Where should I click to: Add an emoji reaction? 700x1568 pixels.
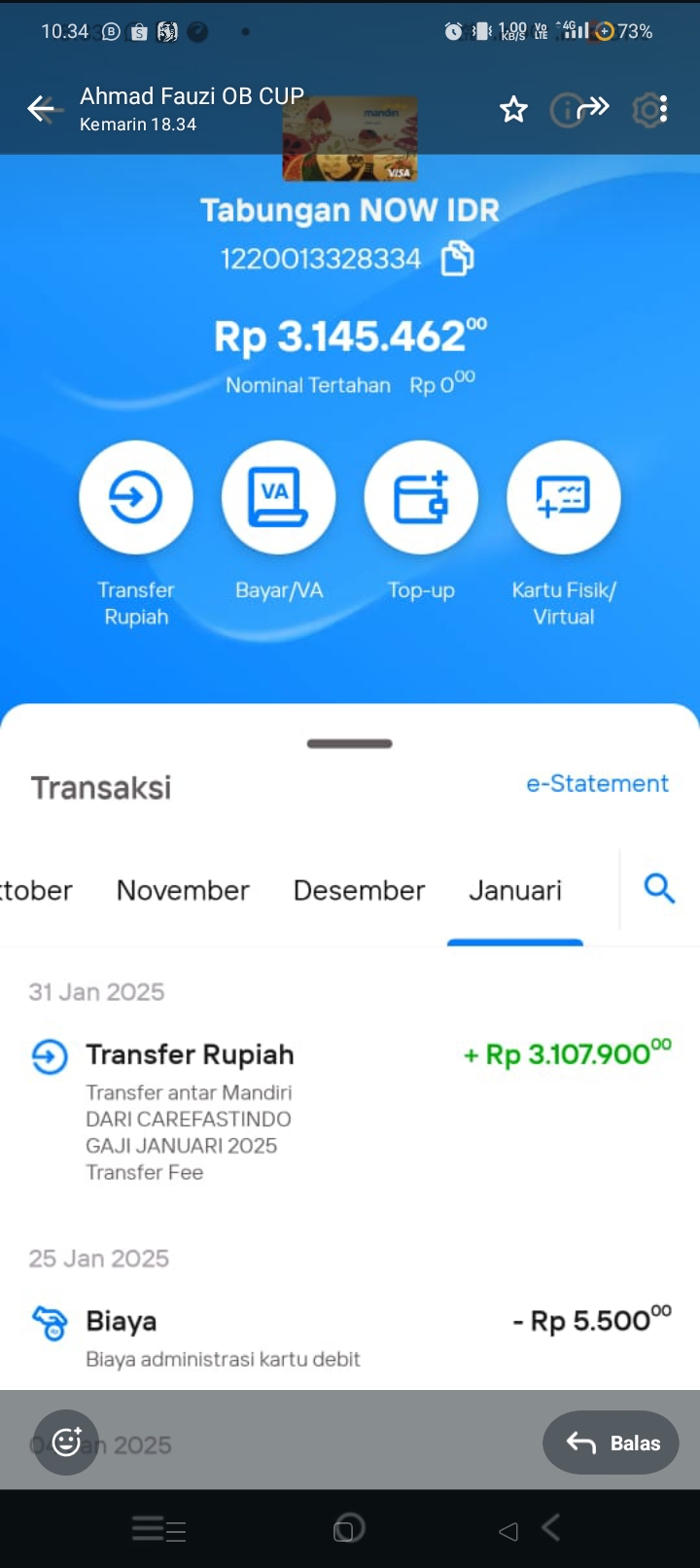click(x=66, y=1442)
